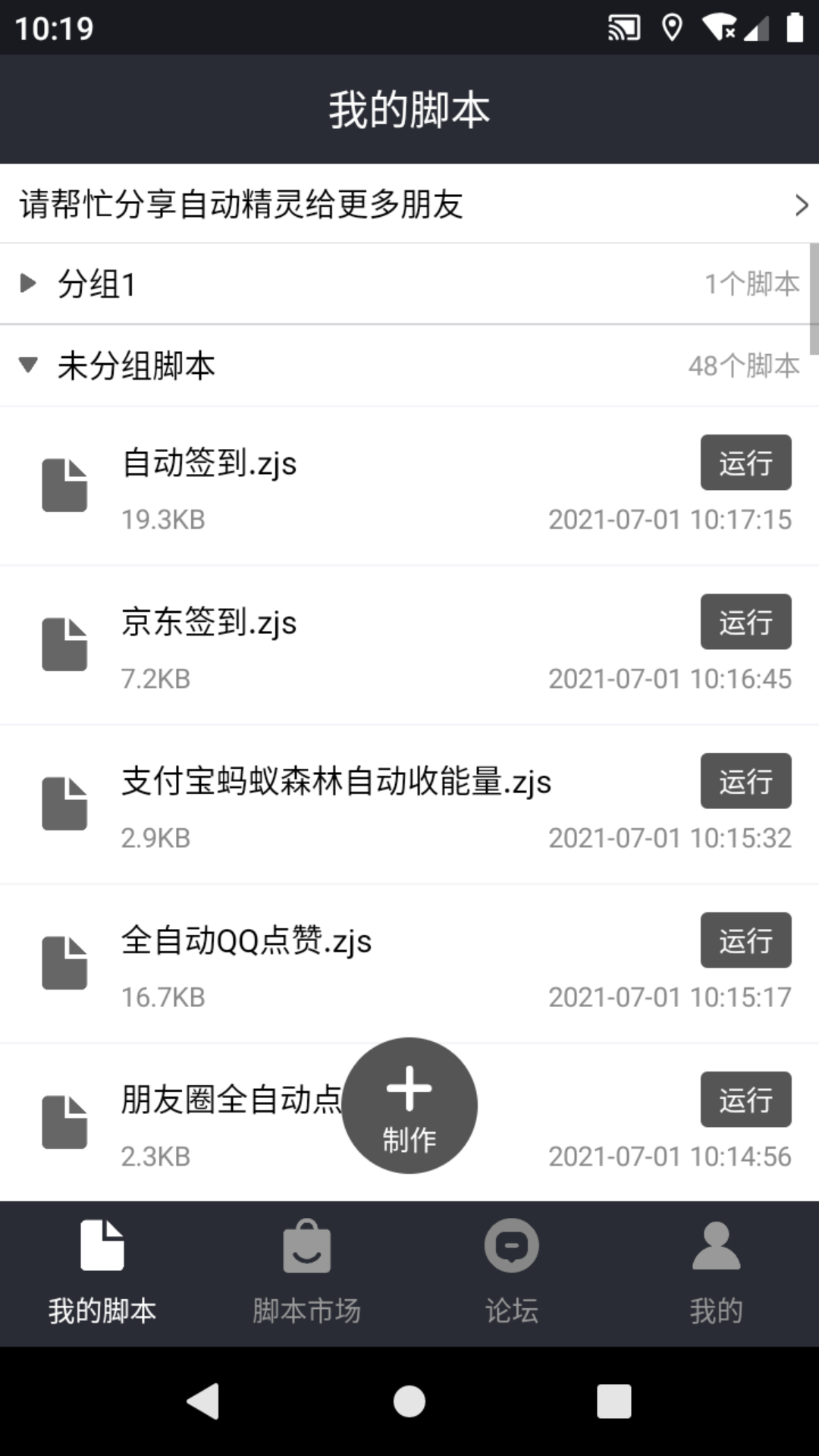Run the 全自动QQ点赞.zjs script
819x1456 pixels.
coord(745,941)
